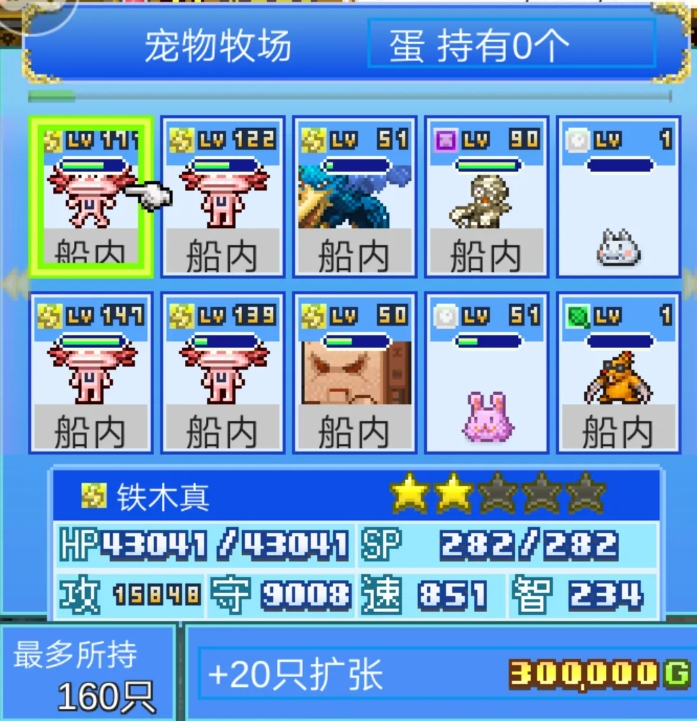
Task: Pick the Lv 51 pink rabbit pet
Action: click(486, 373)
